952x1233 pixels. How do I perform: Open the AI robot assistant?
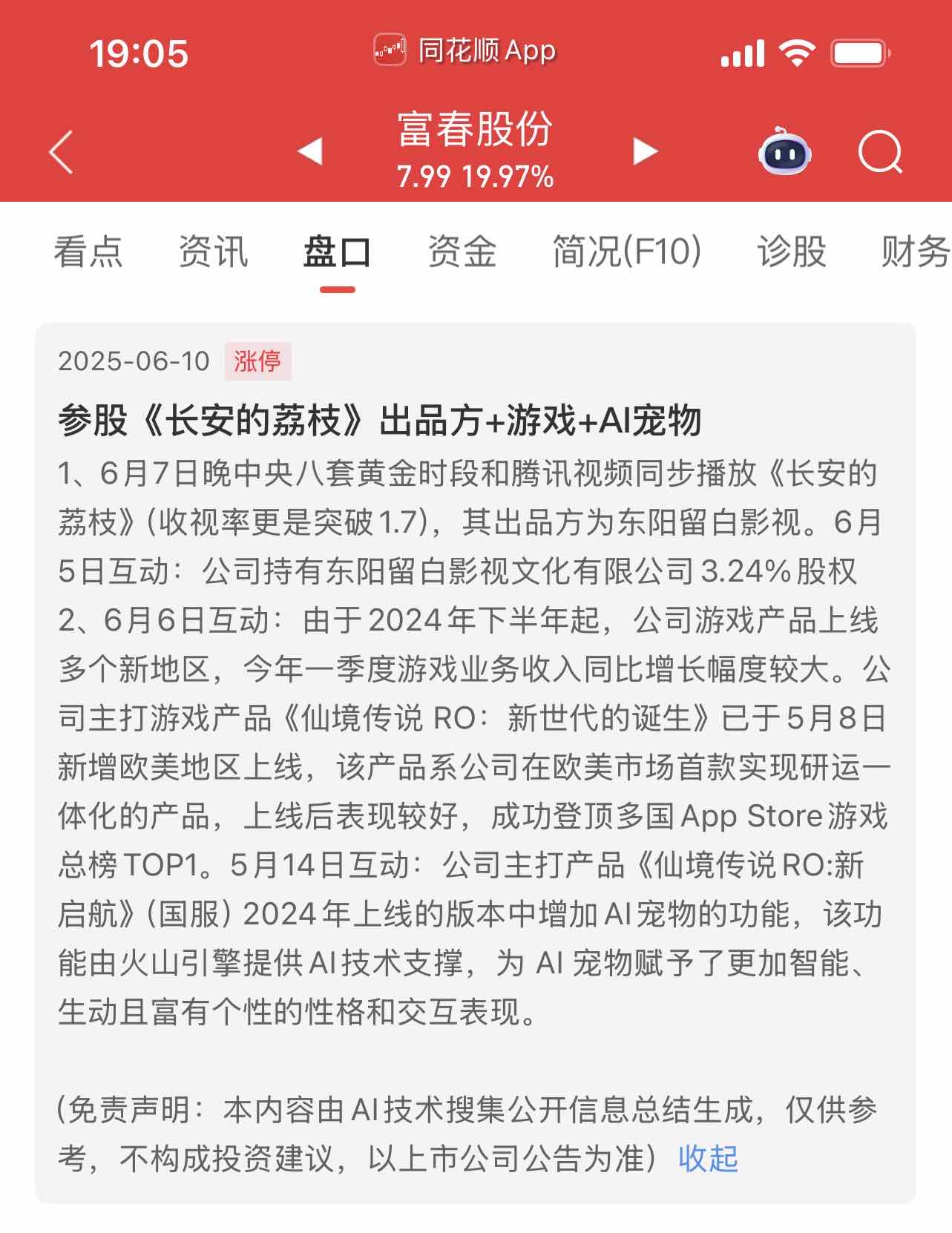click(784, 151)
